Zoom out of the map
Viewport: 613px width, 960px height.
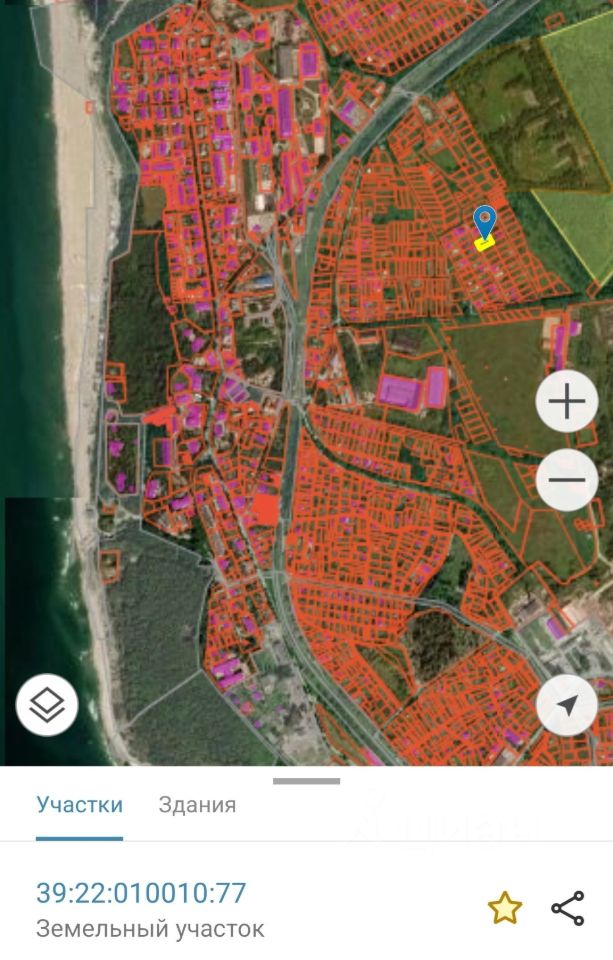[x=567, y=480]
